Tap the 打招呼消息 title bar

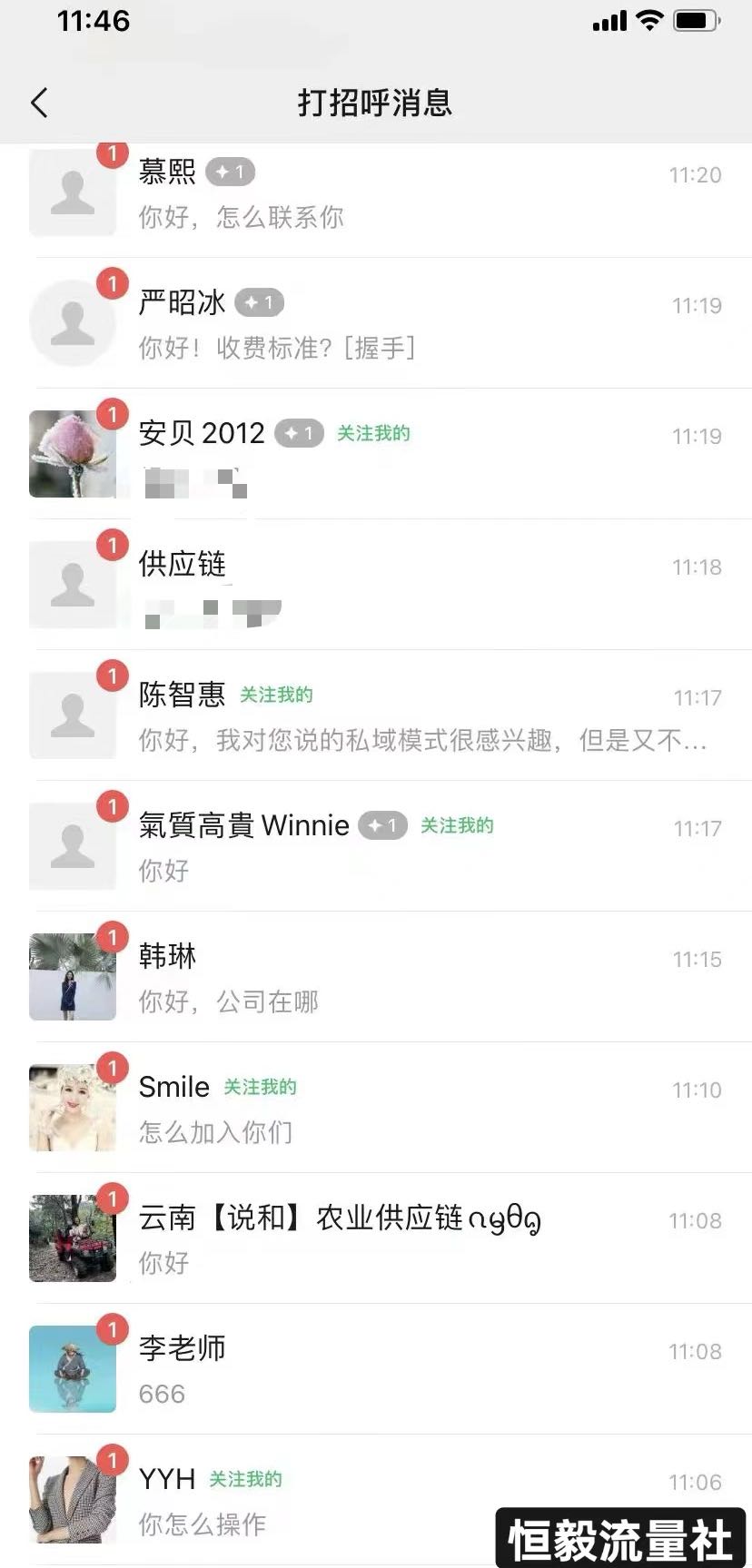coord(376,103)
